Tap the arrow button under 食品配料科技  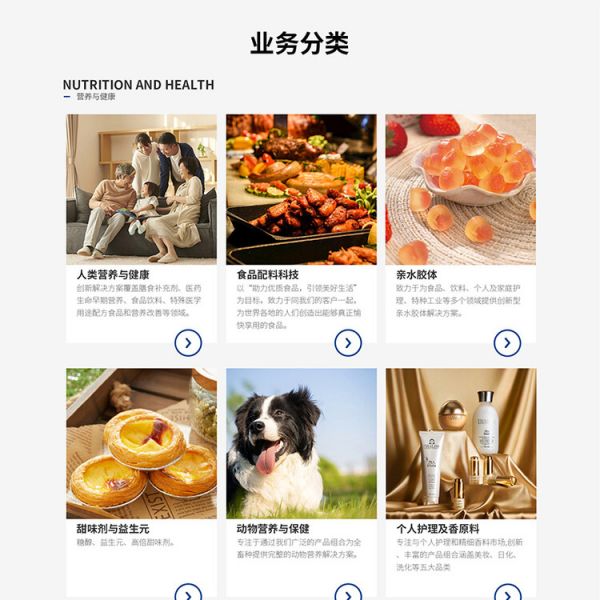coord(347,343)
